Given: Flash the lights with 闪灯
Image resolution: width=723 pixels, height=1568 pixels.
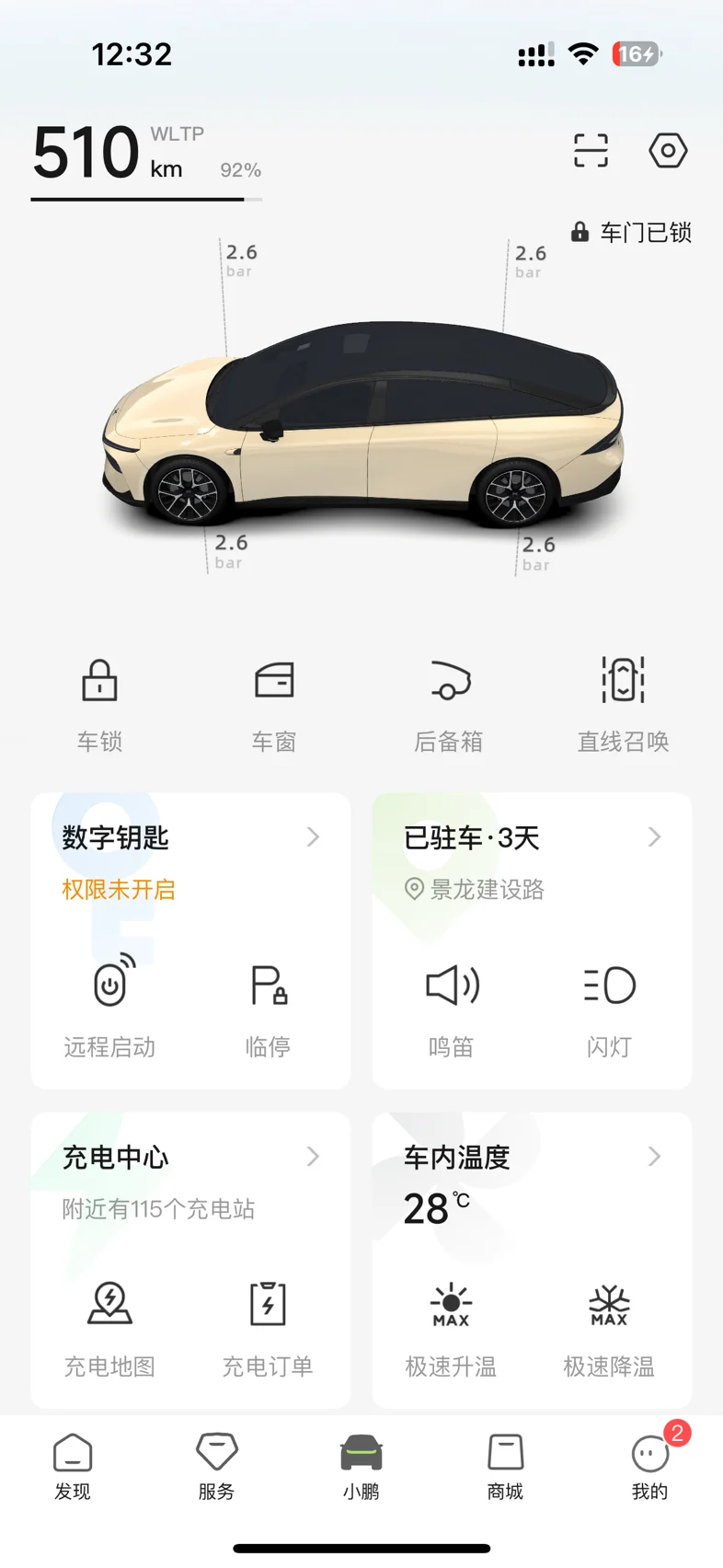Looking at the screenshot, I should pos(609,1006).
